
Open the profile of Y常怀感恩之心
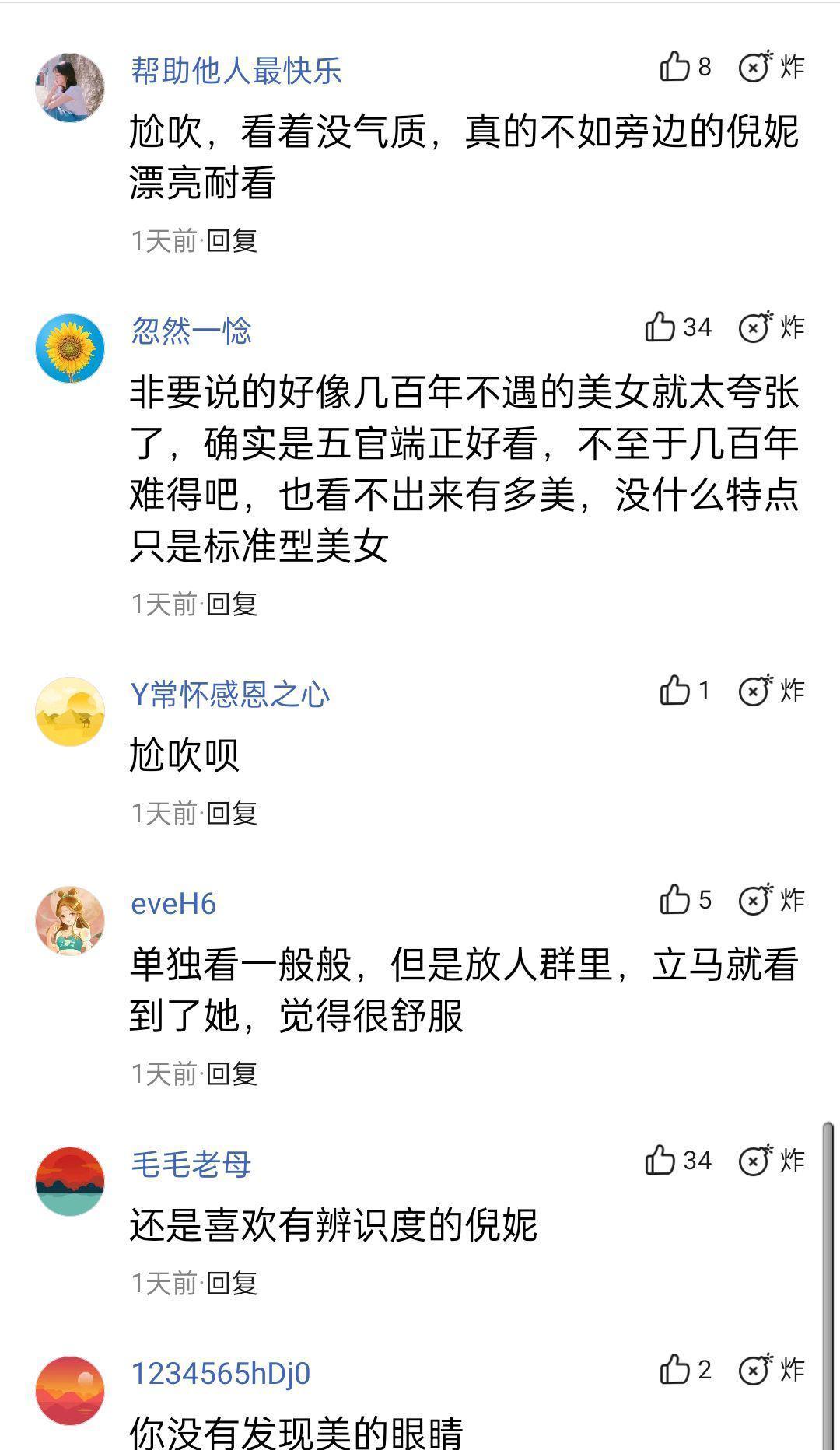click(x=230, y=694)
